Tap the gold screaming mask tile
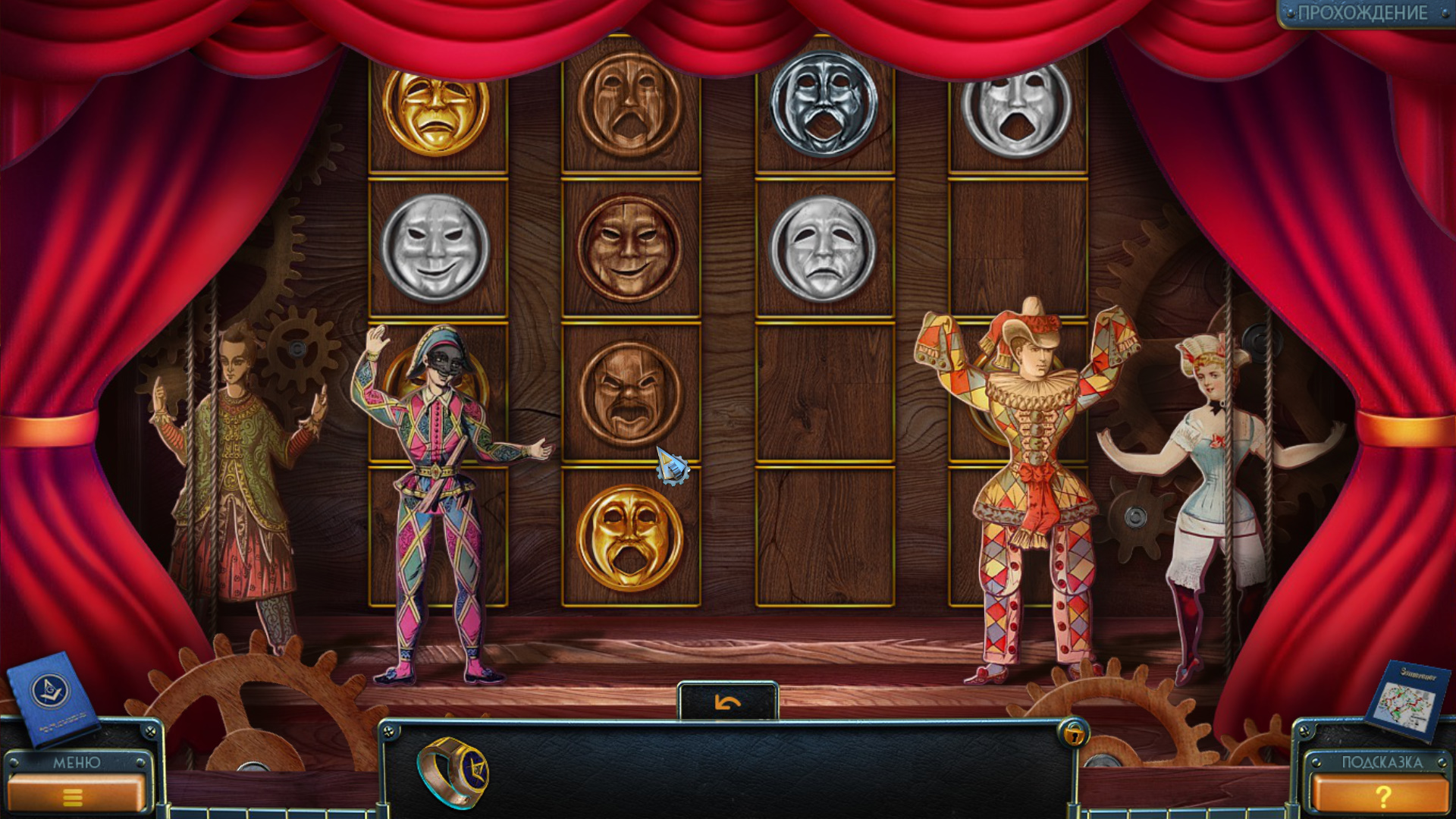 point(629,538)
